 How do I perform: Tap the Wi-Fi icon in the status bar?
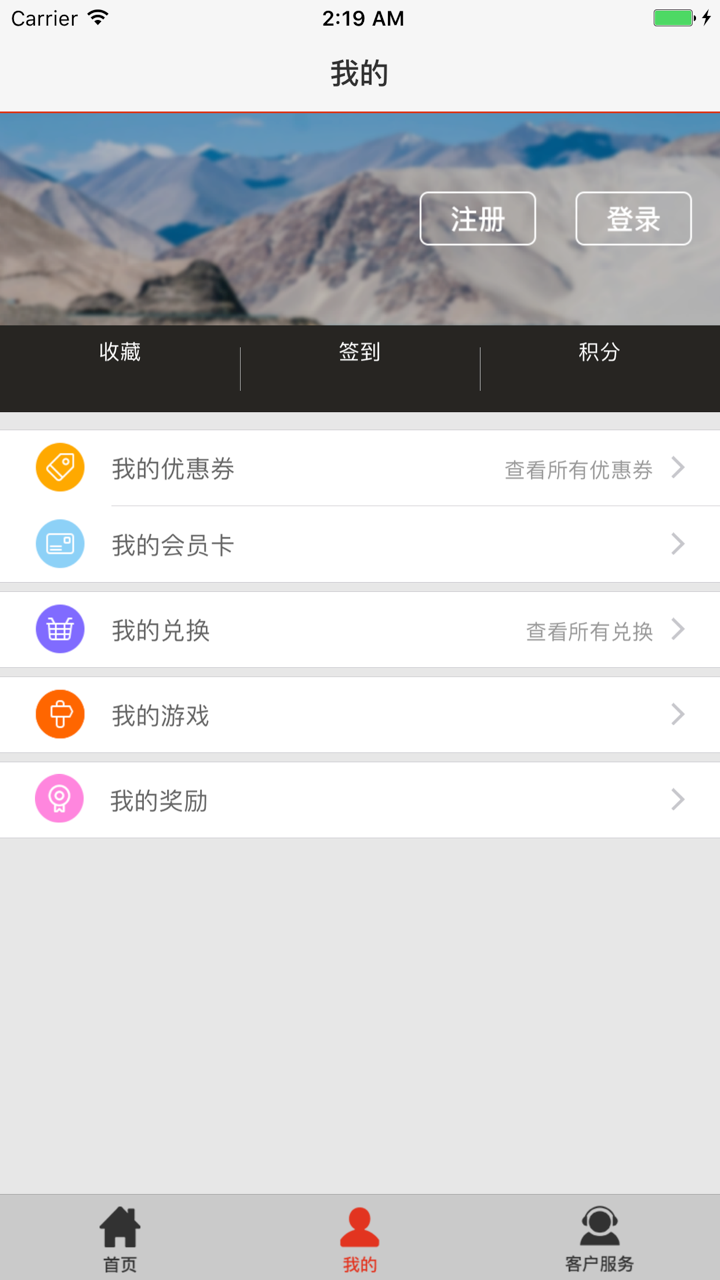[x=96, y=16]
